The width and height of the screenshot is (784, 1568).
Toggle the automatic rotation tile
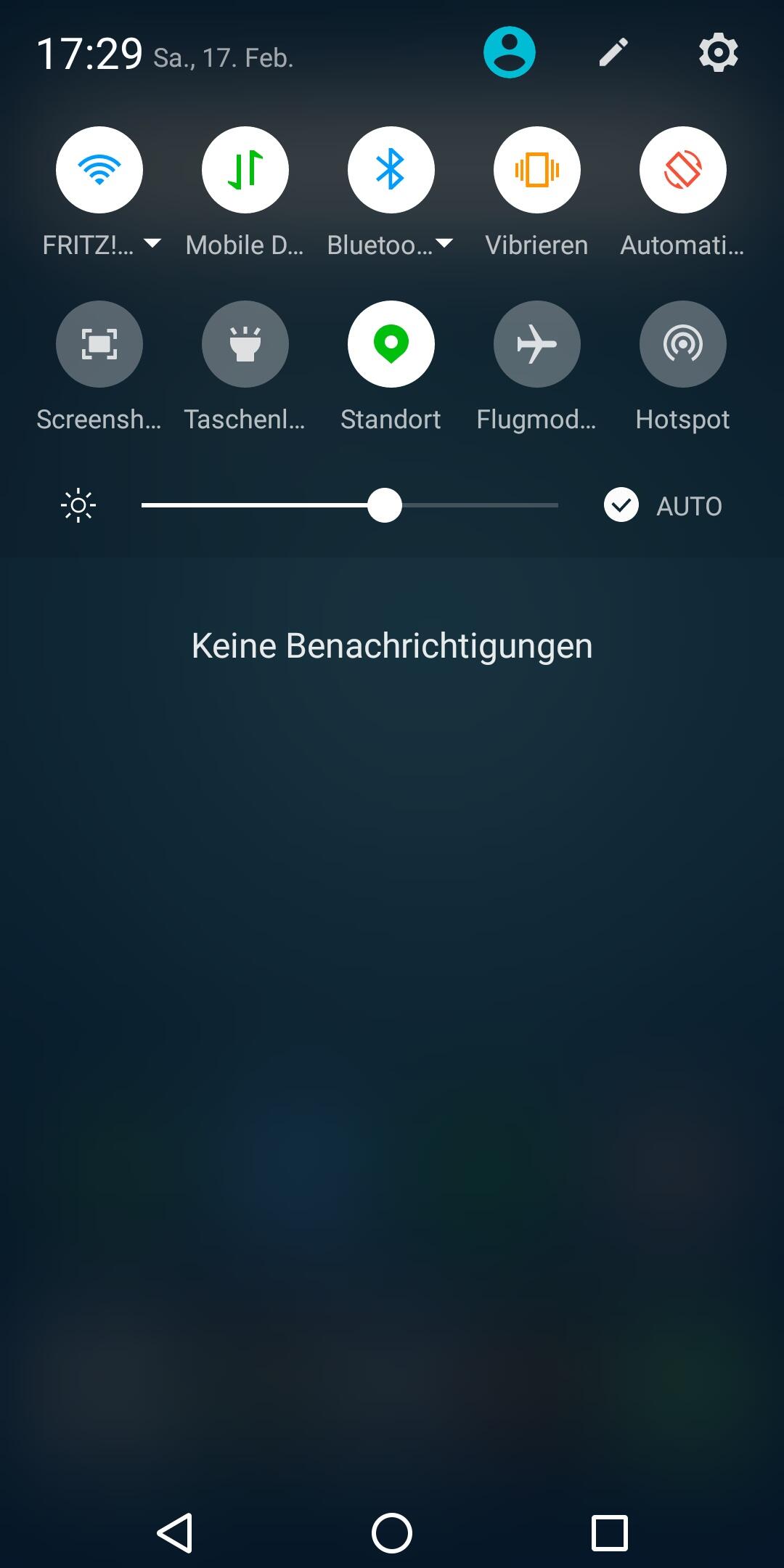pyautogui.click(x=682, y=170)
